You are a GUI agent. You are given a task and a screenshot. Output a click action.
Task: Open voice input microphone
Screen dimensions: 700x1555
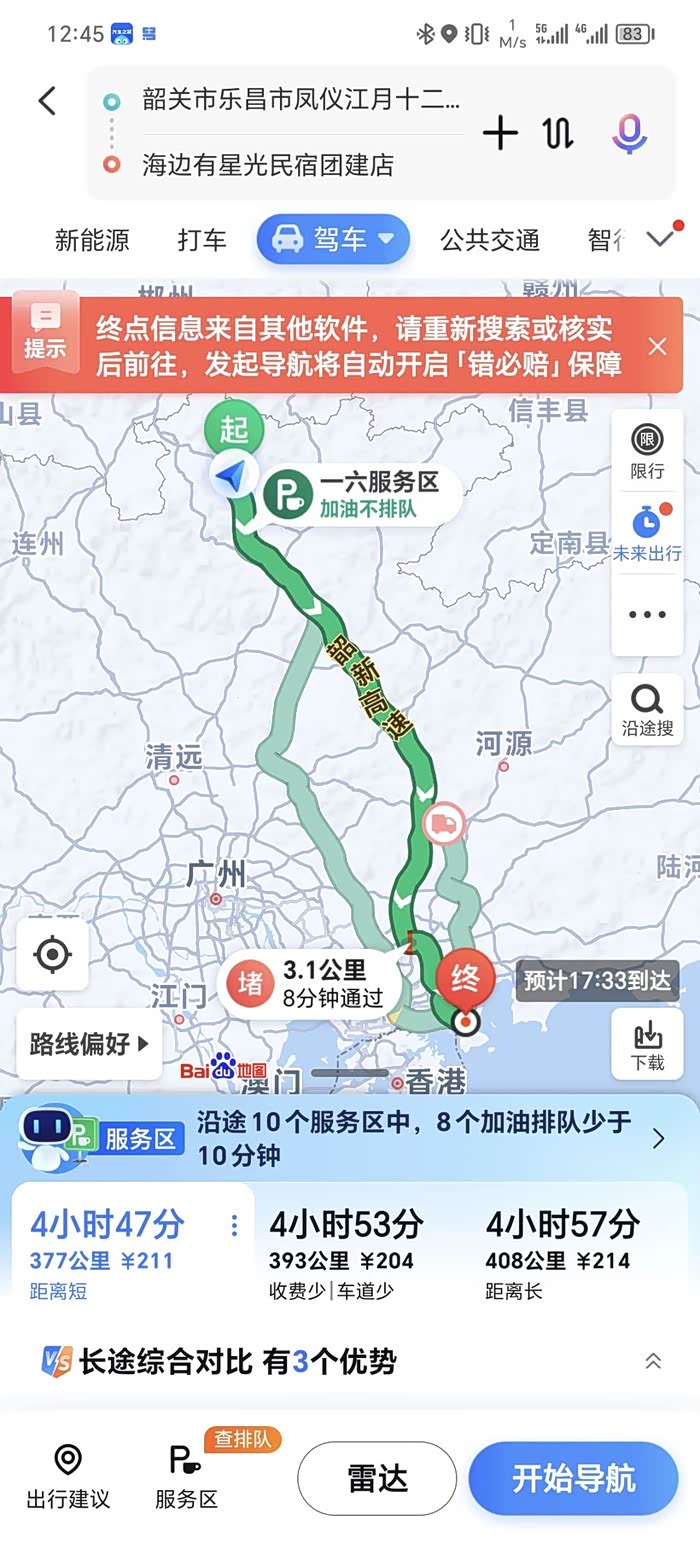pos(629,133)
